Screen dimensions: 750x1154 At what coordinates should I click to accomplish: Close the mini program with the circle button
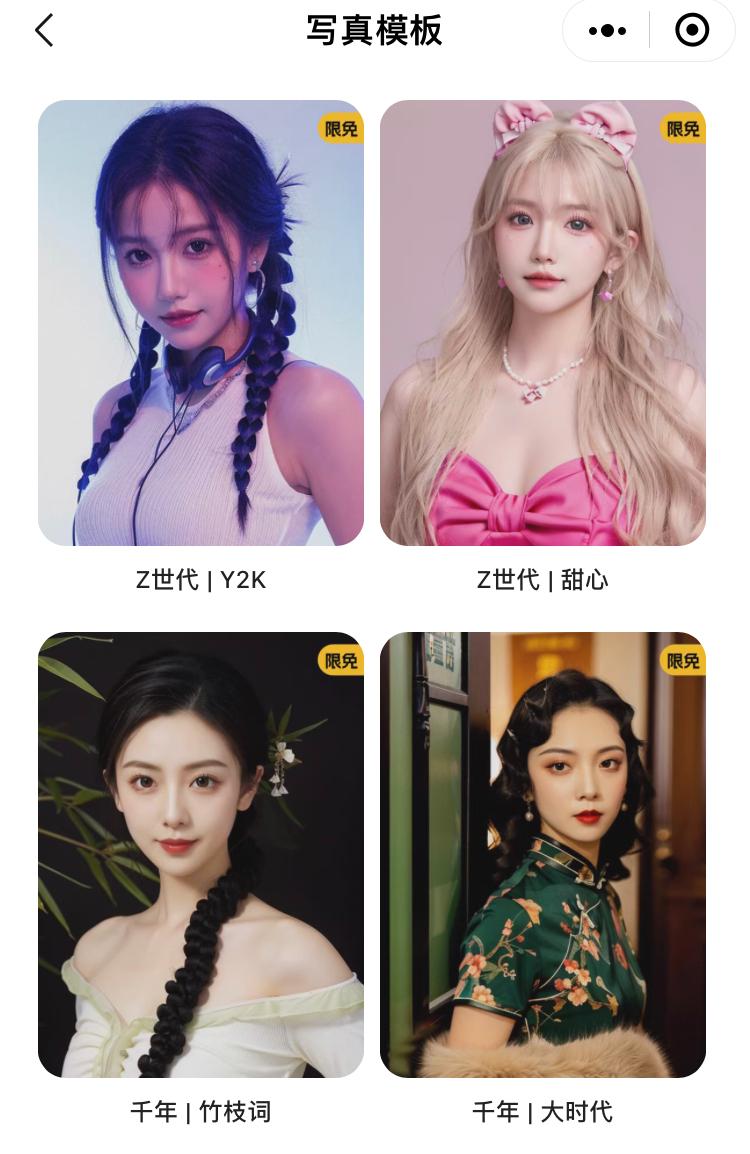[692, 31]
